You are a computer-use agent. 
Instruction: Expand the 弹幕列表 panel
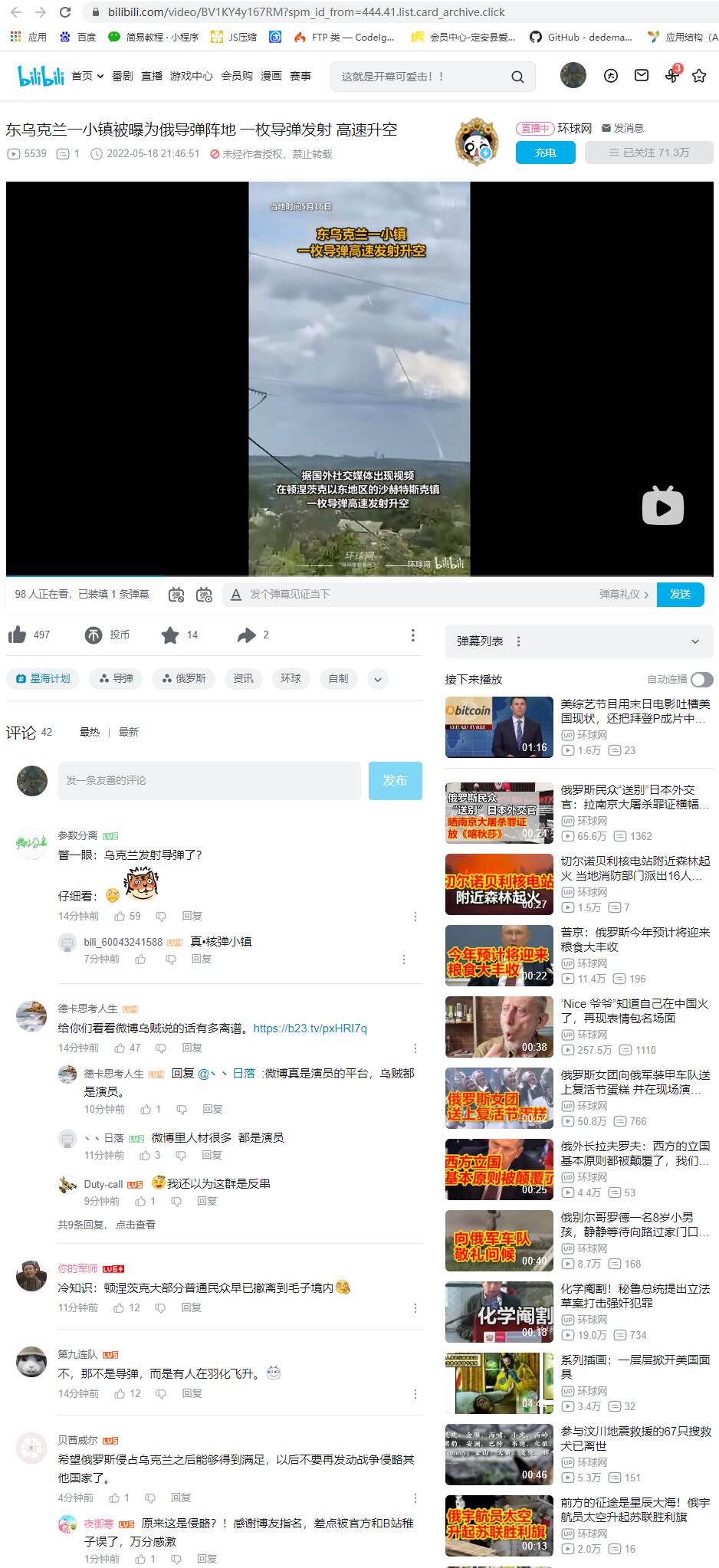coord(694,641)
